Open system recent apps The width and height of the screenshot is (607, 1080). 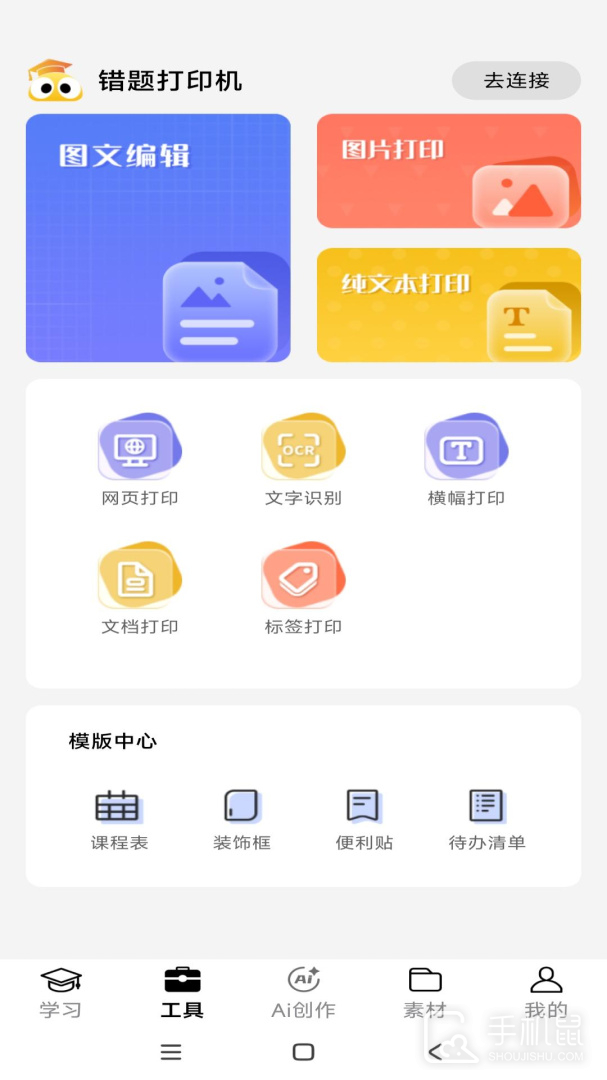click(171, 1052)
